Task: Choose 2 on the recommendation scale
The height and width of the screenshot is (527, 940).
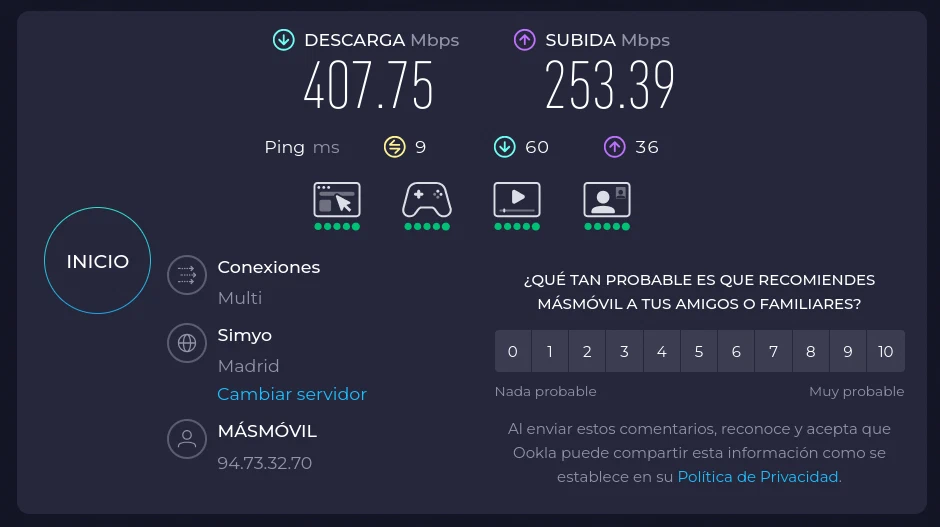Action: tap(587, 351)
